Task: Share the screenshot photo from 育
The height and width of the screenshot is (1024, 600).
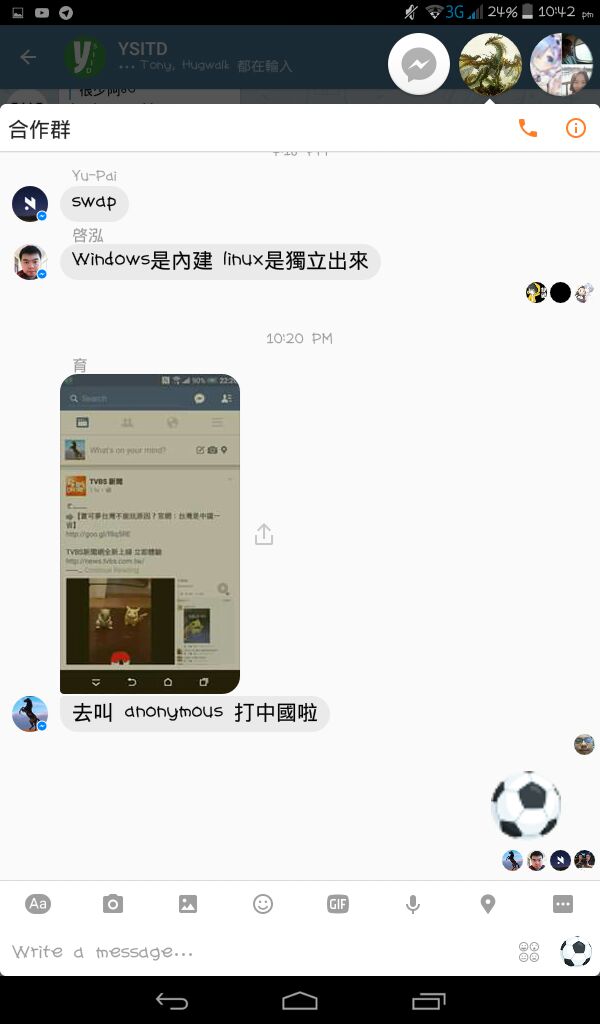Action: click(x=264, y=534)
